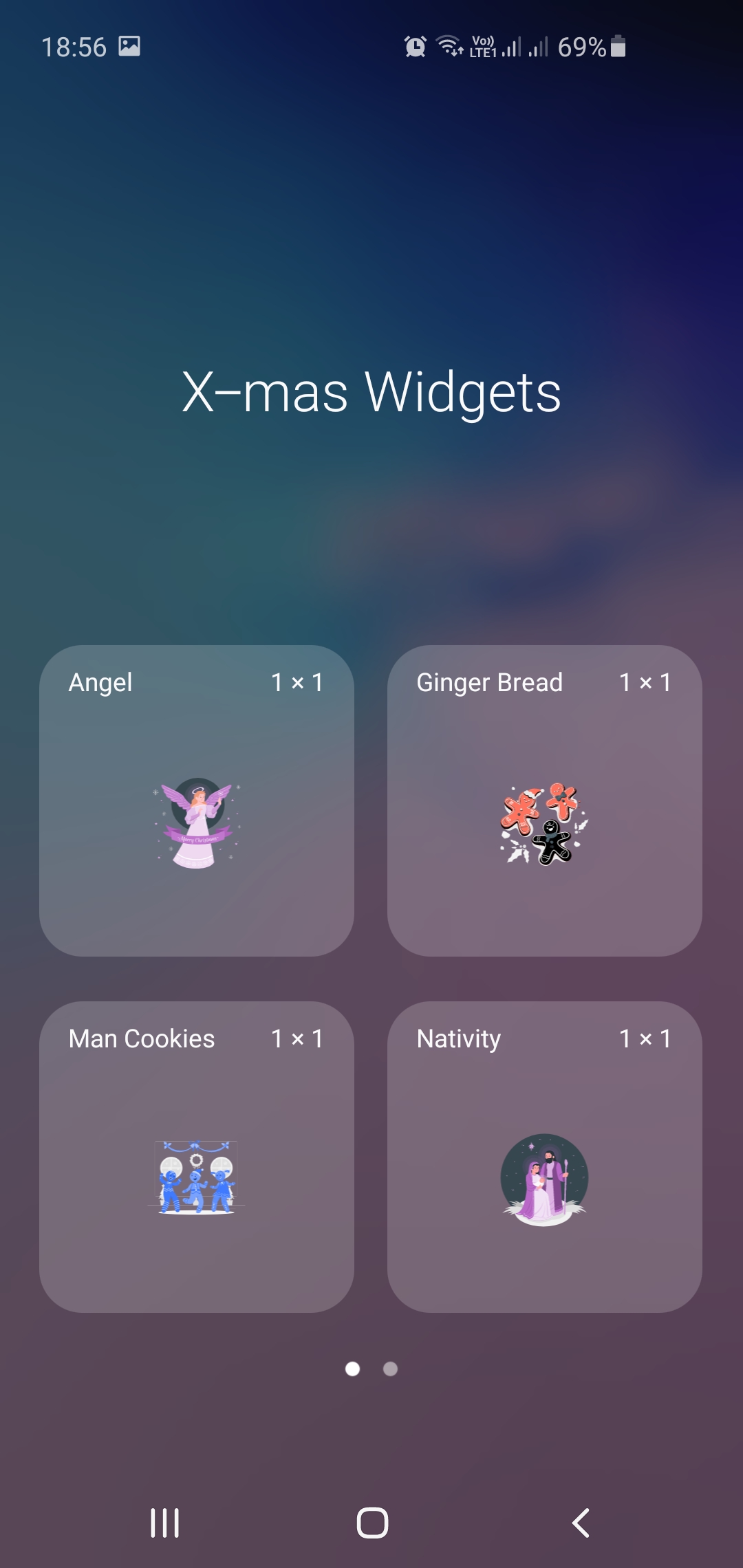Pick the Man Cookies widget
Viewport: 743px width, 1568px height.
tap(197, 1157)
